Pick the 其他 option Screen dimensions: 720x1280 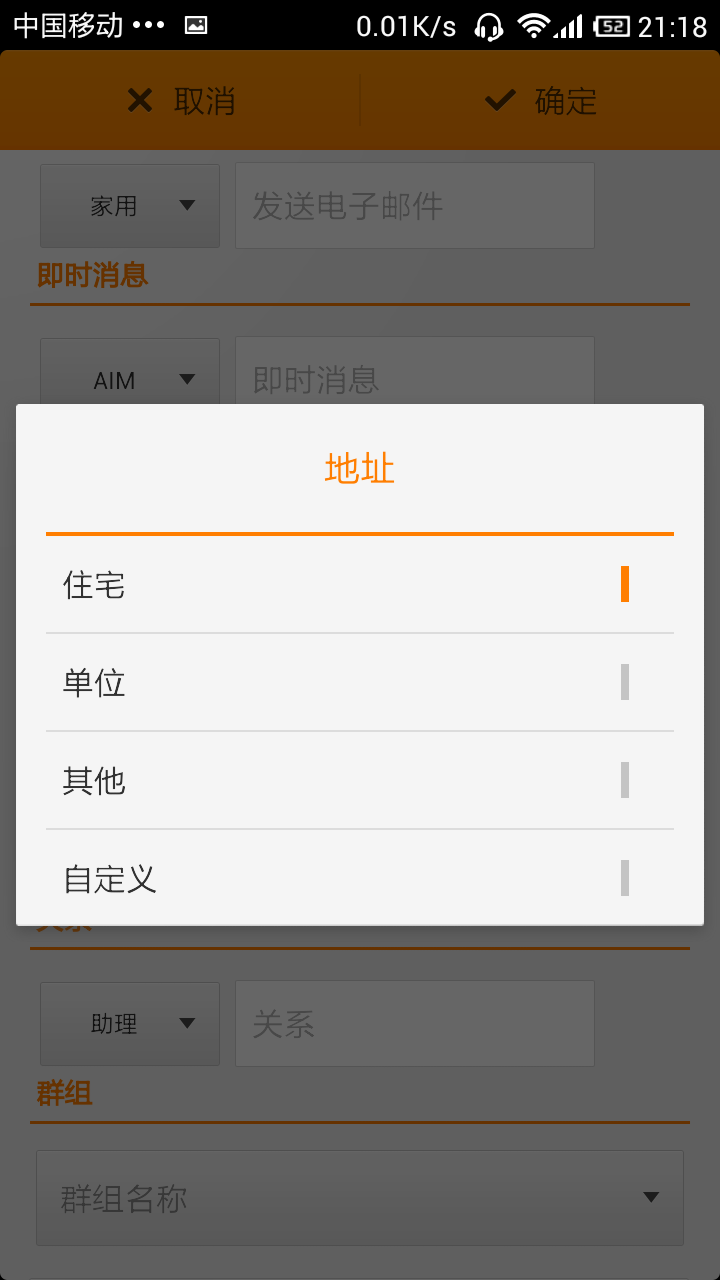click(x=359, y=781)
